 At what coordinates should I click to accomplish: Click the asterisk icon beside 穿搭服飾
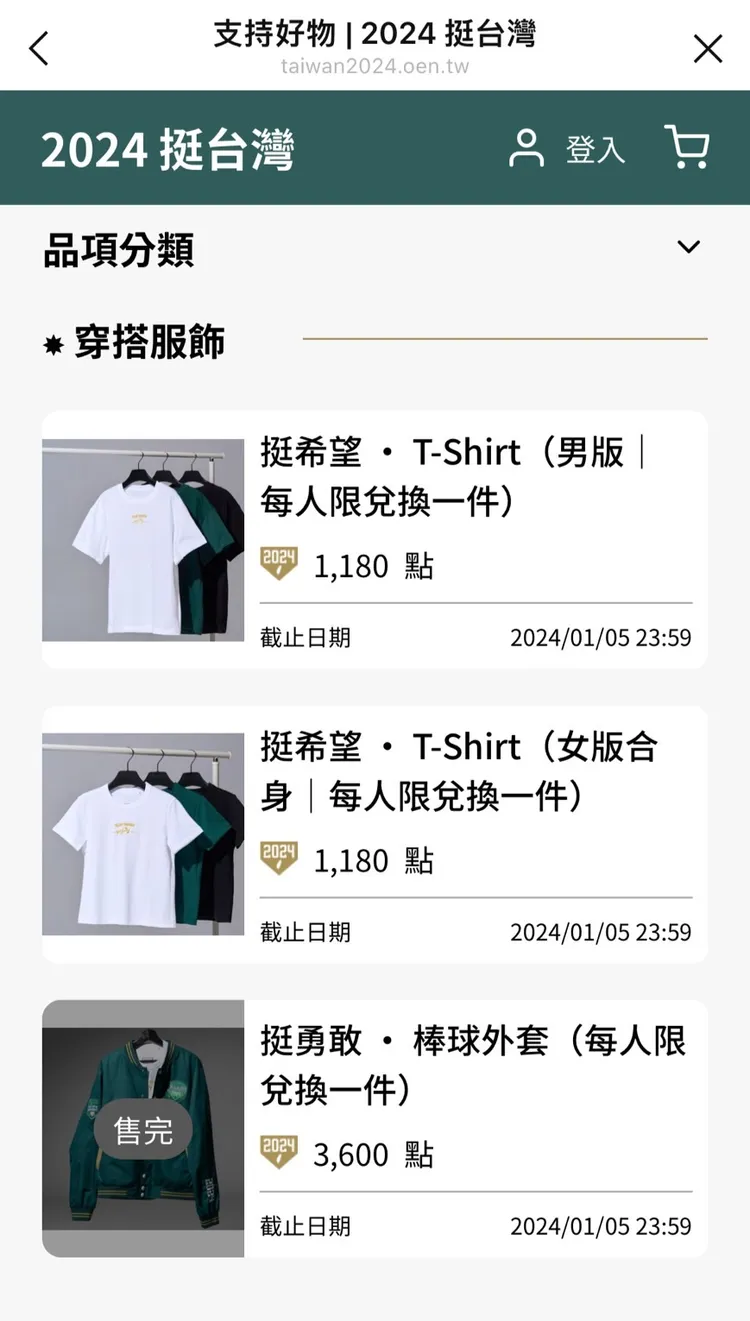point(53,341)
